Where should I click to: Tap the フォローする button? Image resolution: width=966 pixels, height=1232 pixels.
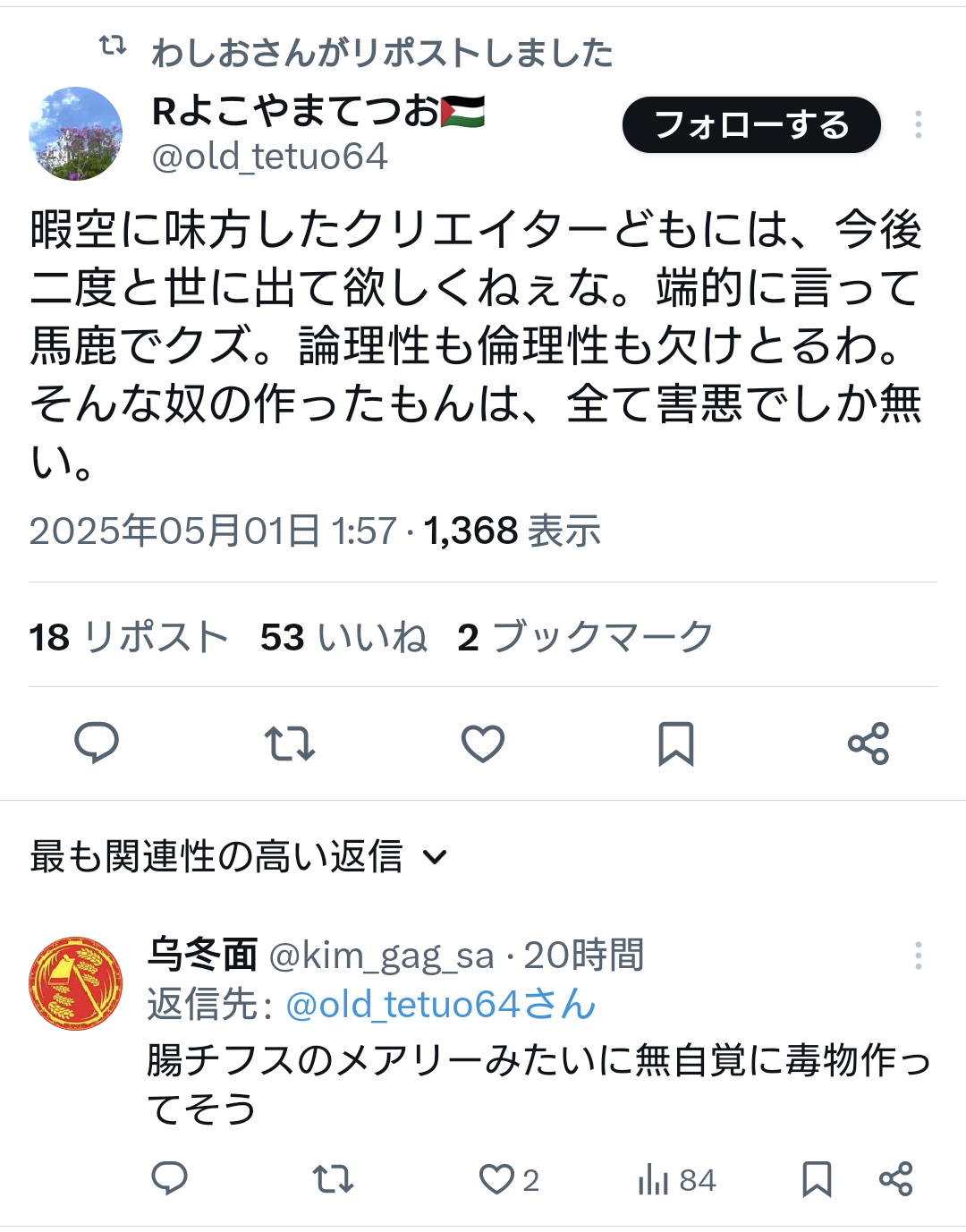[x=751, y=125]
